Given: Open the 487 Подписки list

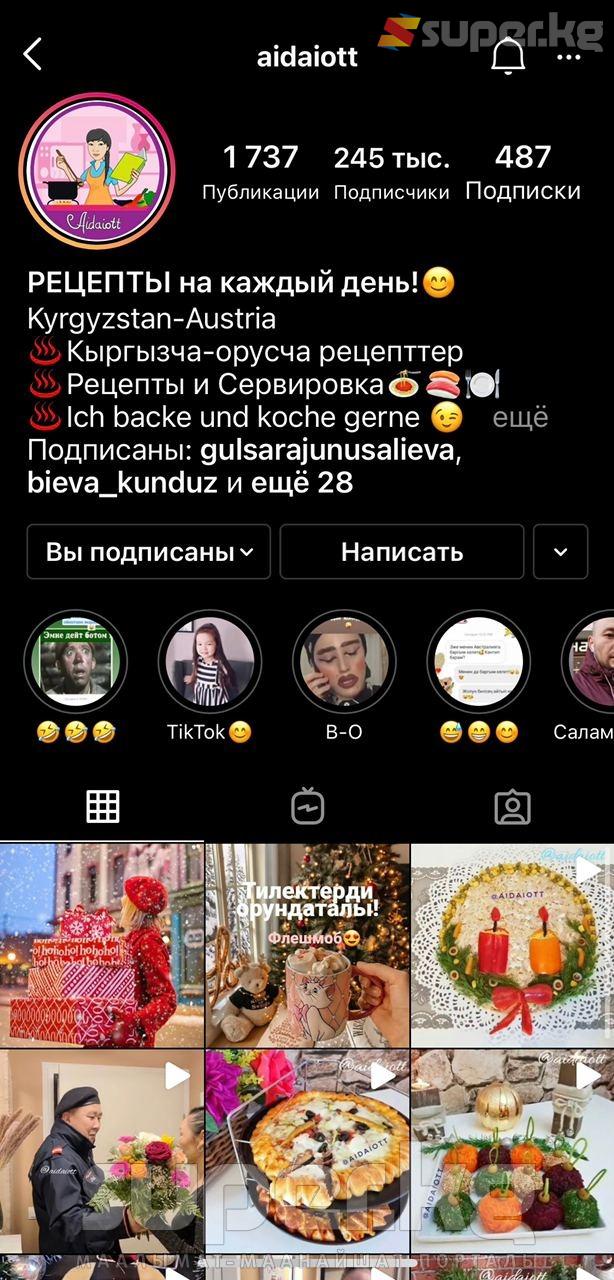Looking at the screenshot, I should pyautogui.click(x=523, y=172).
